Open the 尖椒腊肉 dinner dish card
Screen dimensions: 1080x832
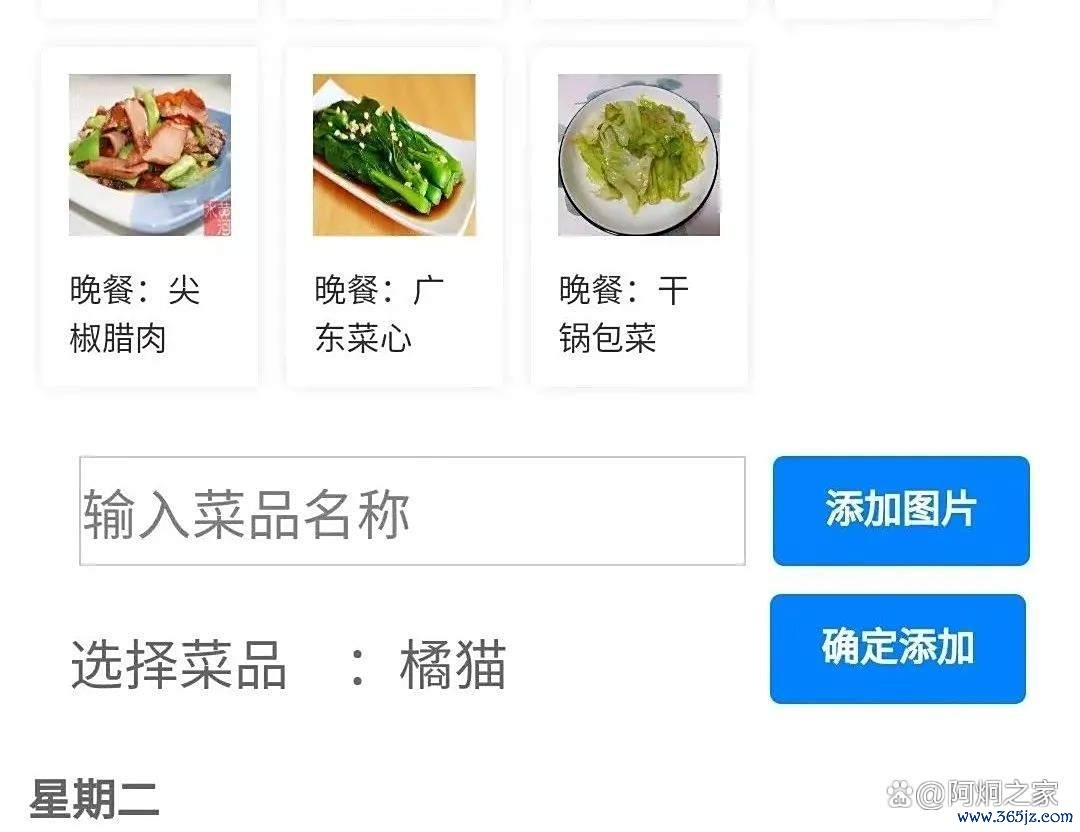150,216
